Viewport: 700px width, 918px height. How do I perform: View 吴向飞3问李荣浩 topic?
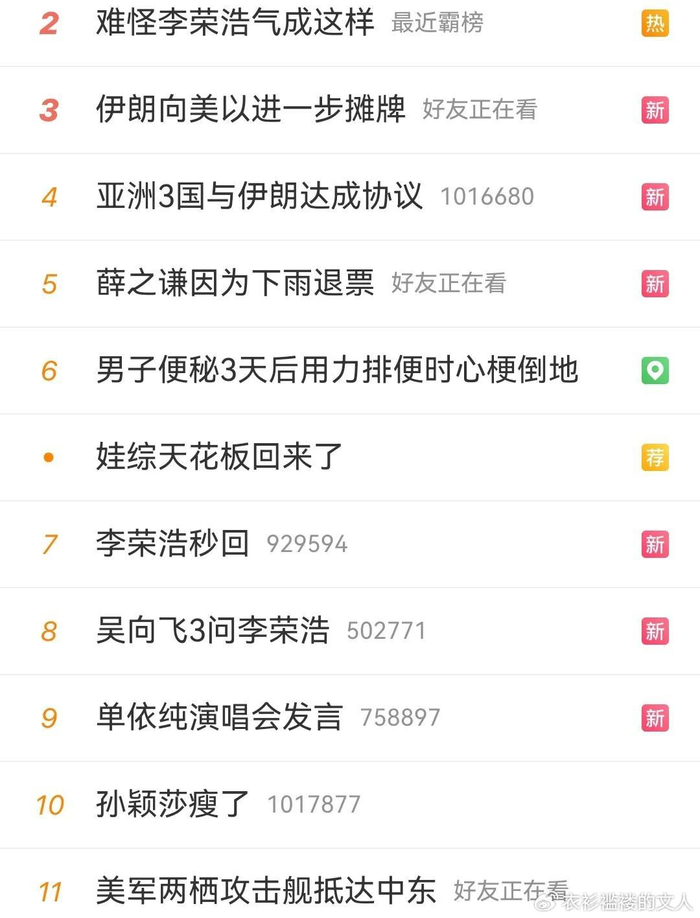pos(212,631)
